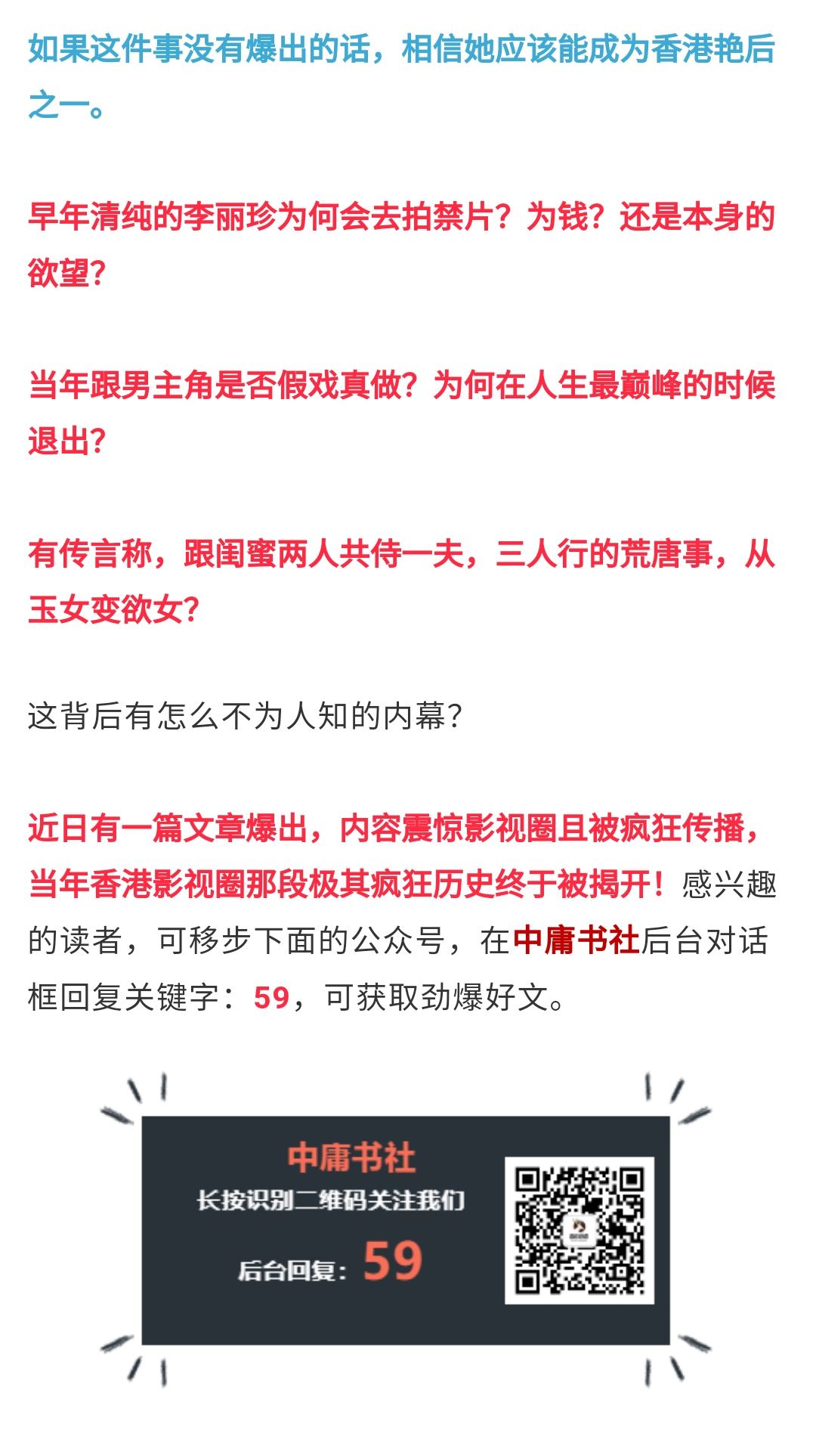816x1456 pixels.
Task: Open the 中庸书社 promo banner image
Action: pos(406,1230)
